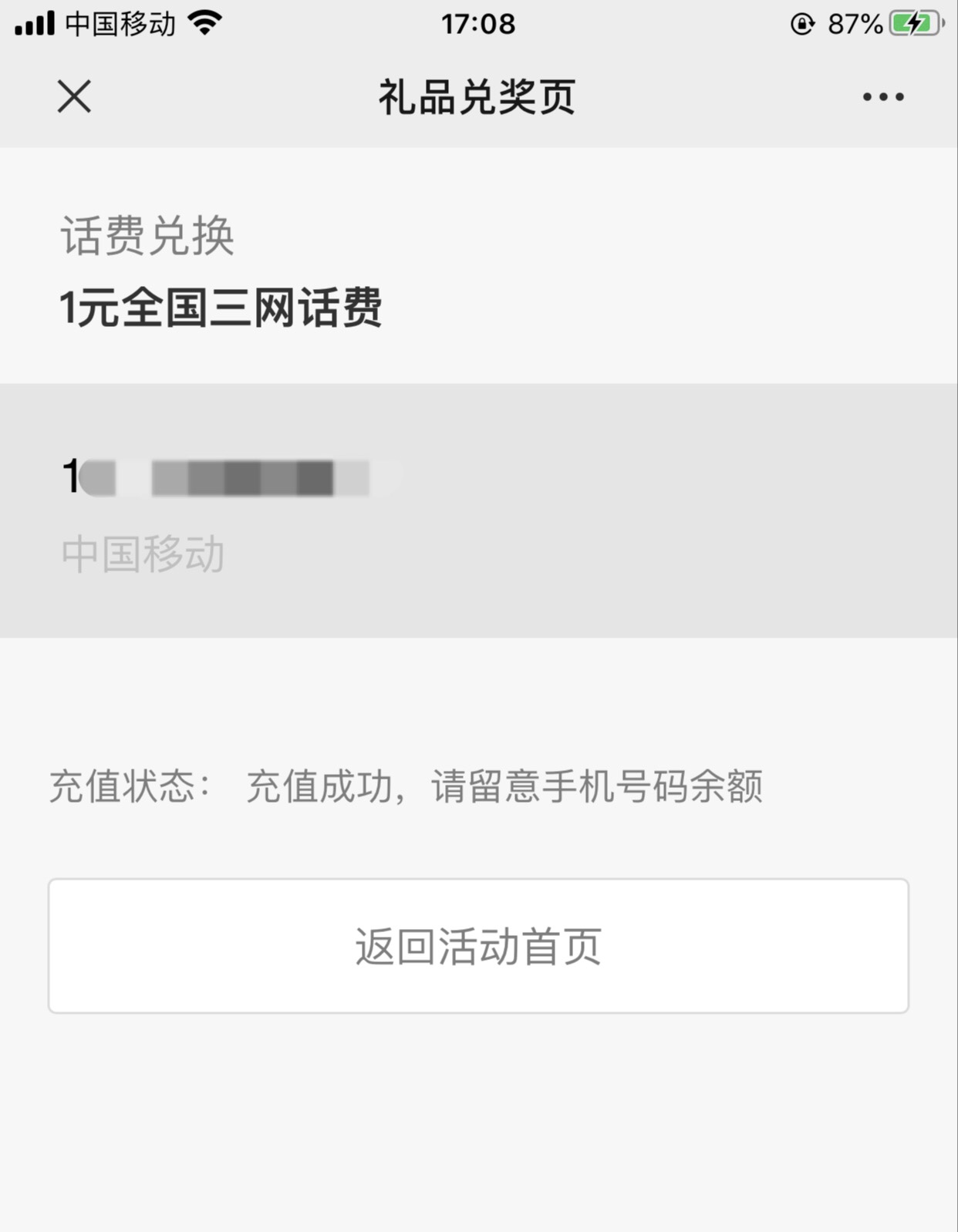Close the 礼品兑奖页 page
This screenshot has height=1232, width=958.
(74, 96)
